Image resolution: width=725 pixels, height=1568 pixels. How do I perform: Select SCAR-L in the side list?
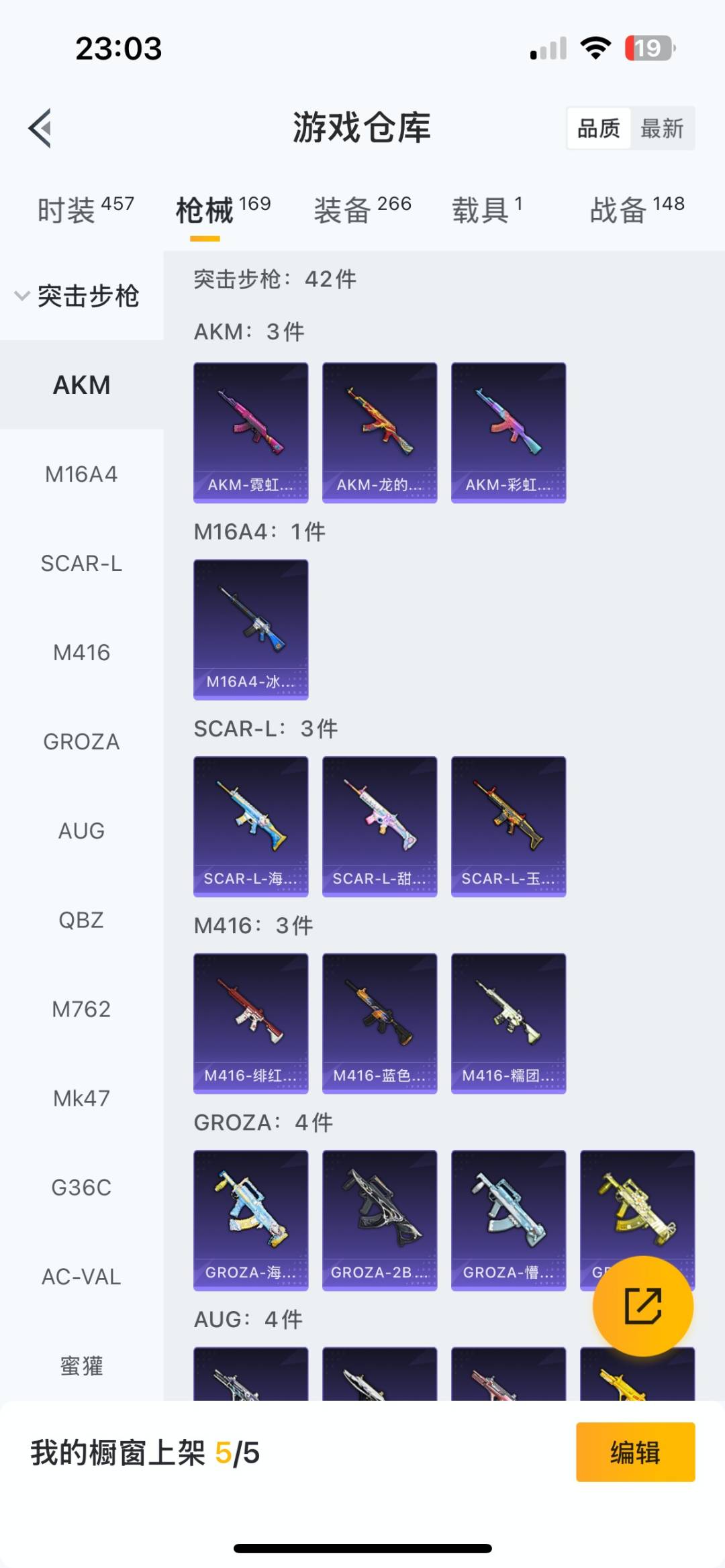click(81, 564)
